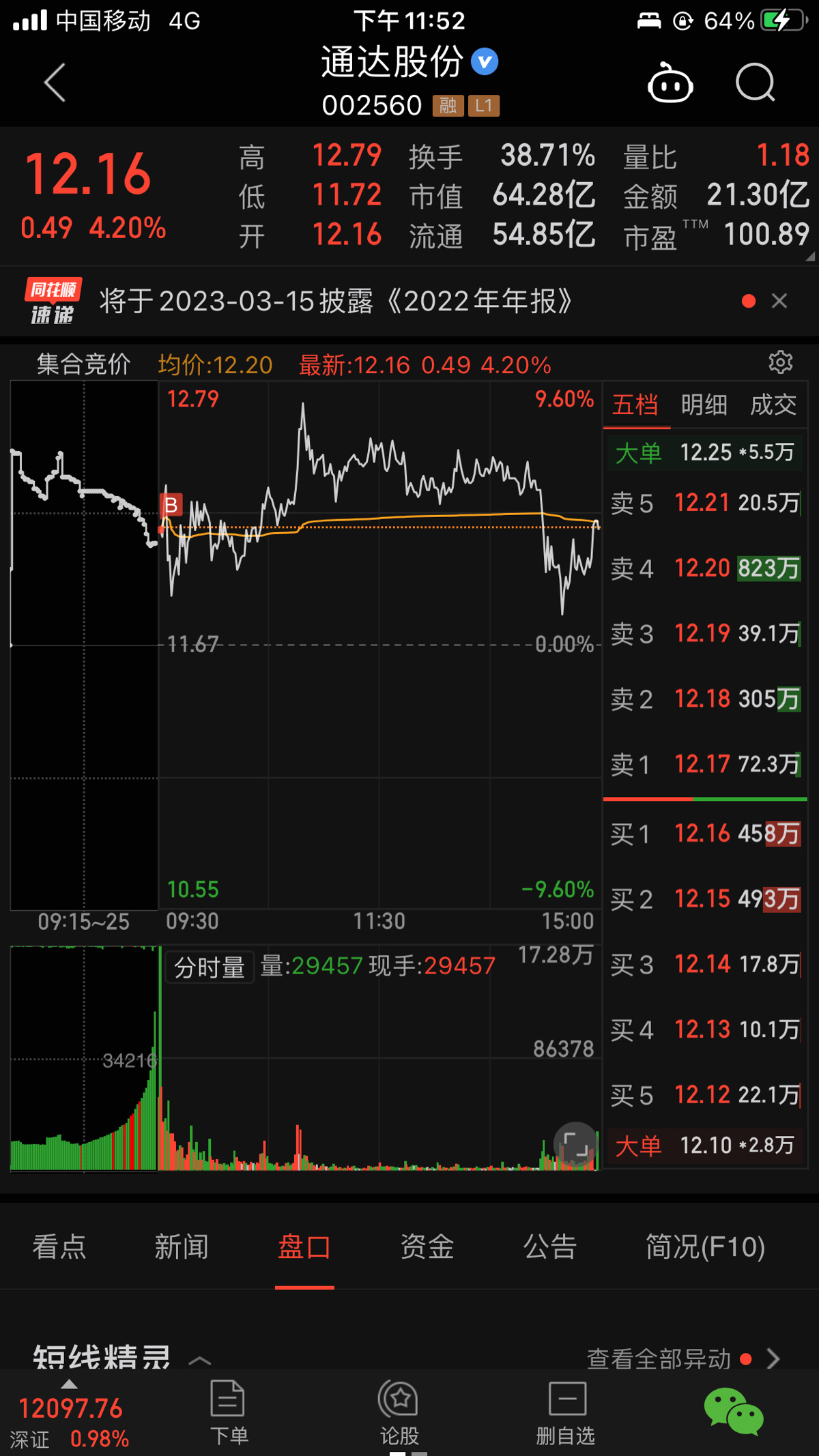This screenshot has height=1456, width=819.
Task: Open the 2022 annual report notice
Action: tap(334, 301)
